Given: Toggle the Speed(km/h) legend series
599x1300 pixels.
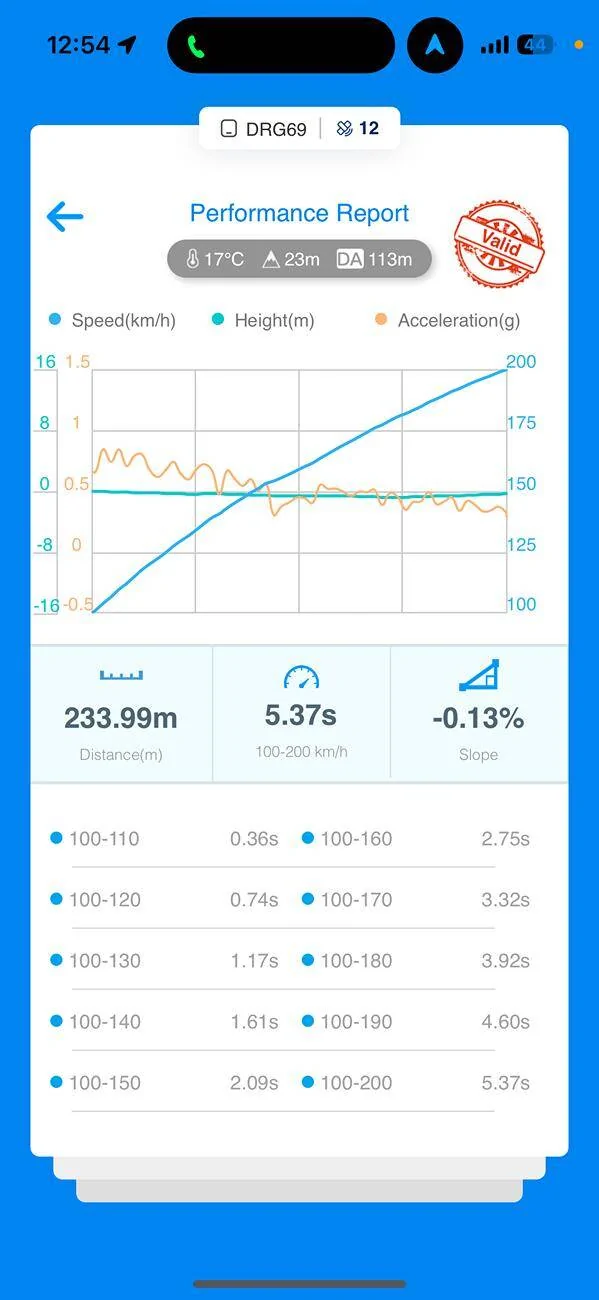Looking at the screenshot, I should point(113,320).
